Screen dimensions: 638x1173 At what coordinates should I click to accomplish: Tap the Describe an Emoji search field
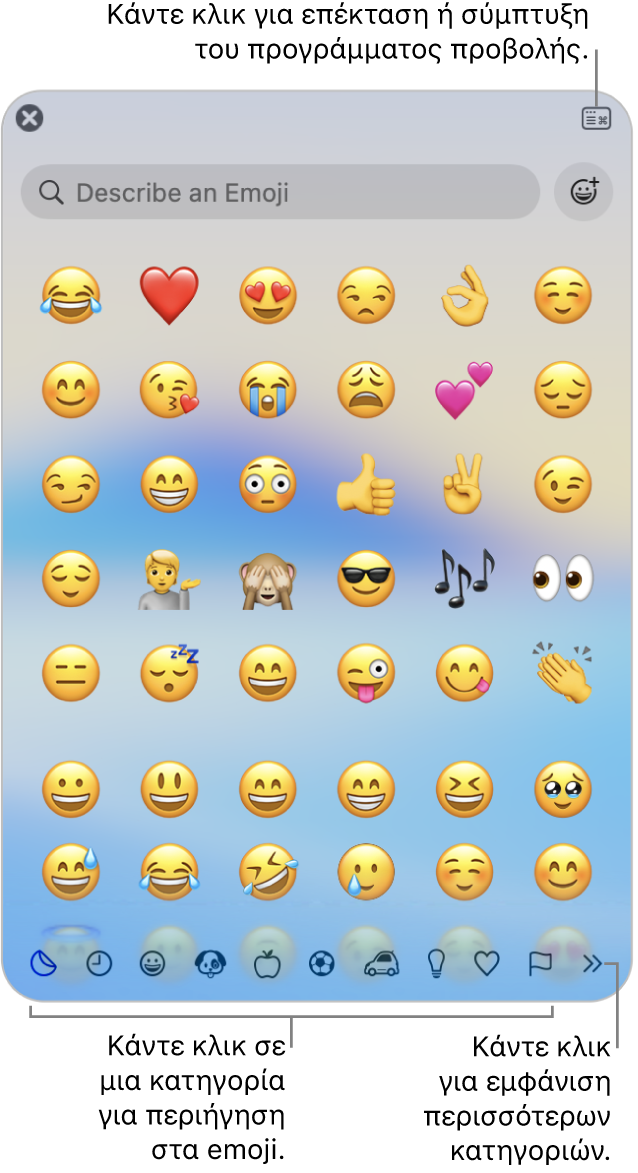point(280,192)
